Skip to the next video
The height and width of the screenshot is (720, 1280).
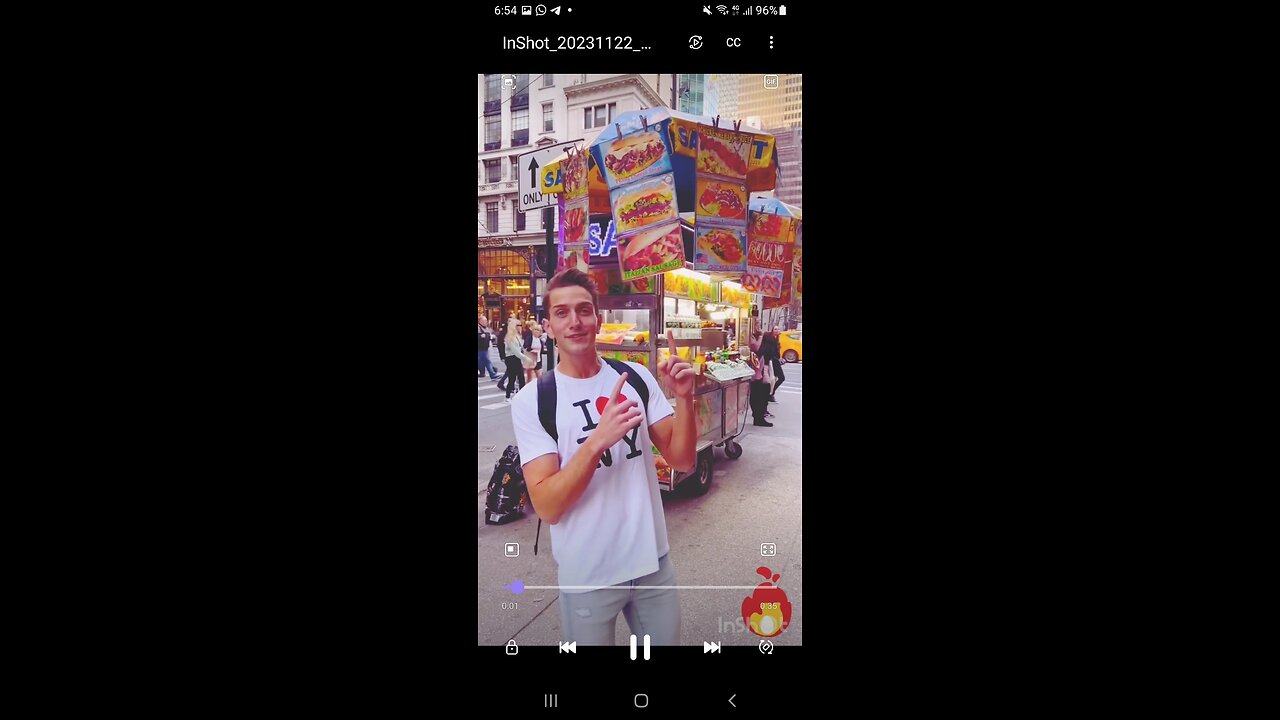712,647
